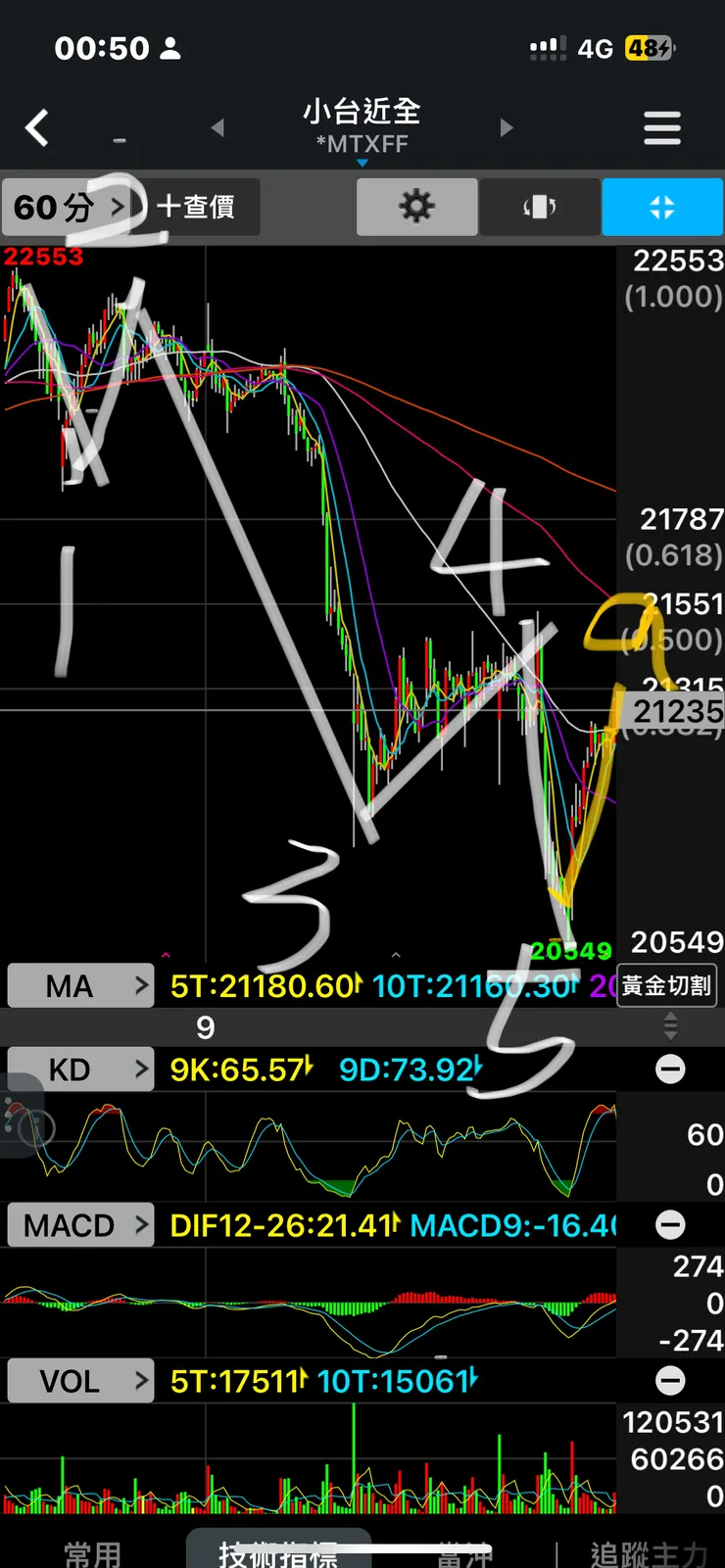Switch to the previous symbol arrow
725x1568 pixels.
point(217,127)
